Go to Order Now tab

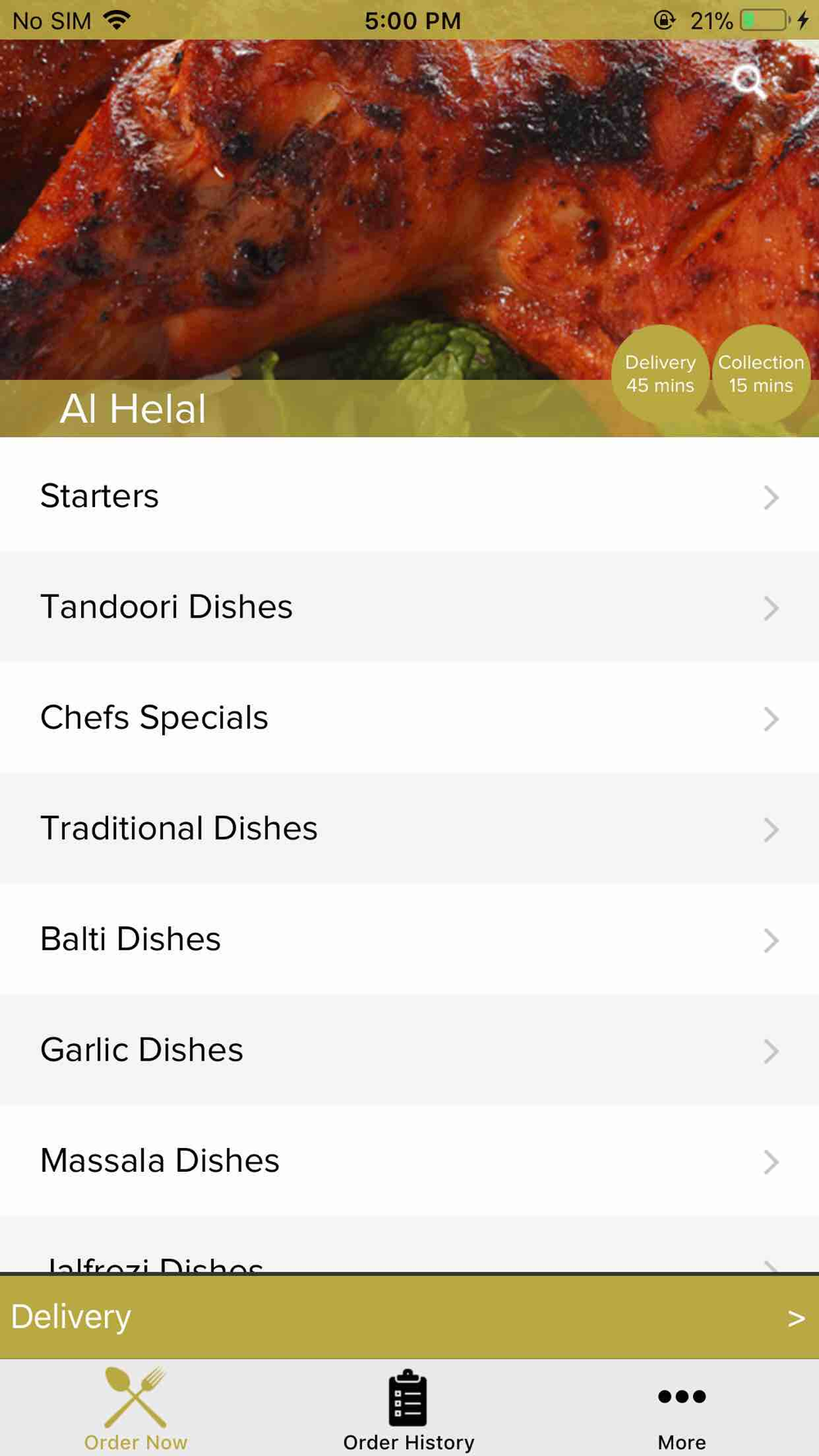136,1410
